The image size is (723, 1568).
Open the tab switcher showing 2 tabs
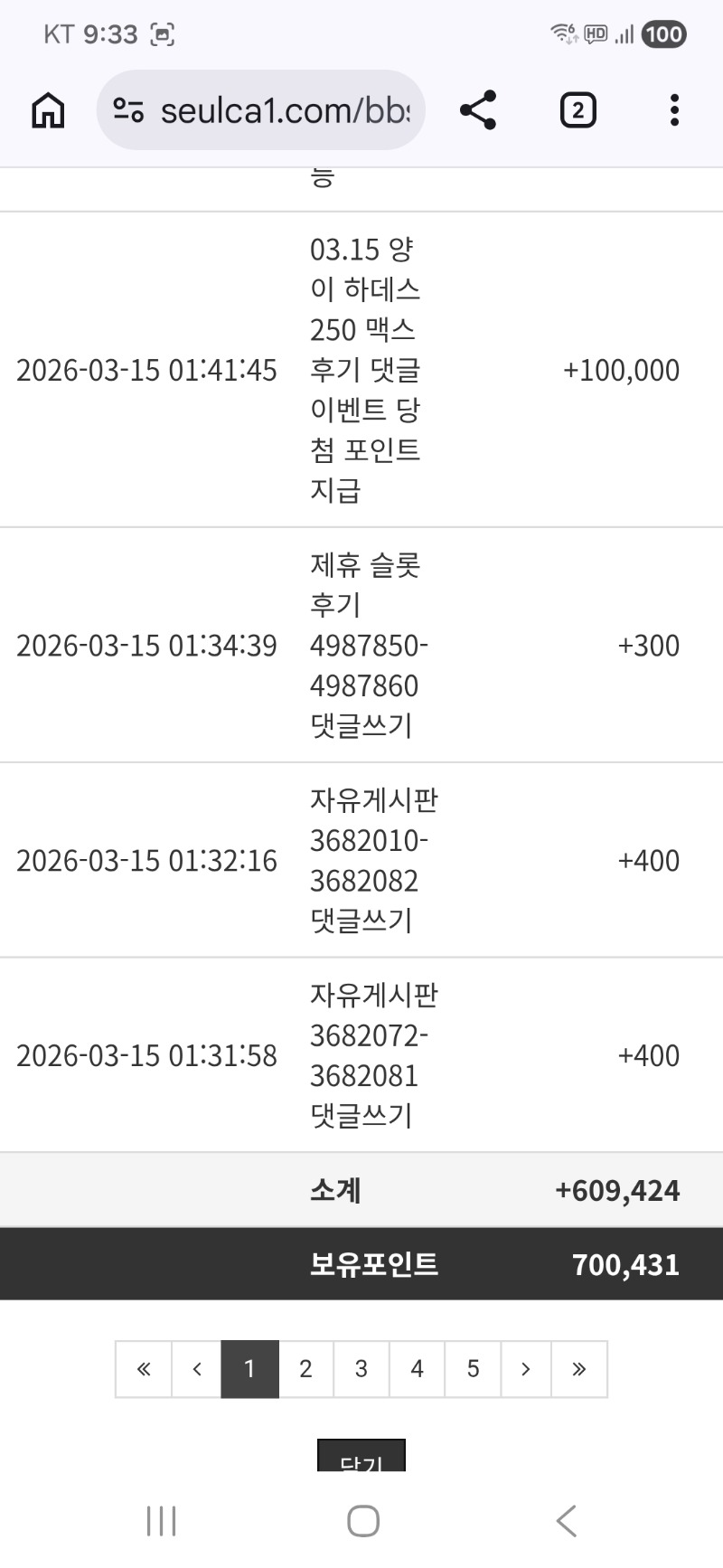577,110
